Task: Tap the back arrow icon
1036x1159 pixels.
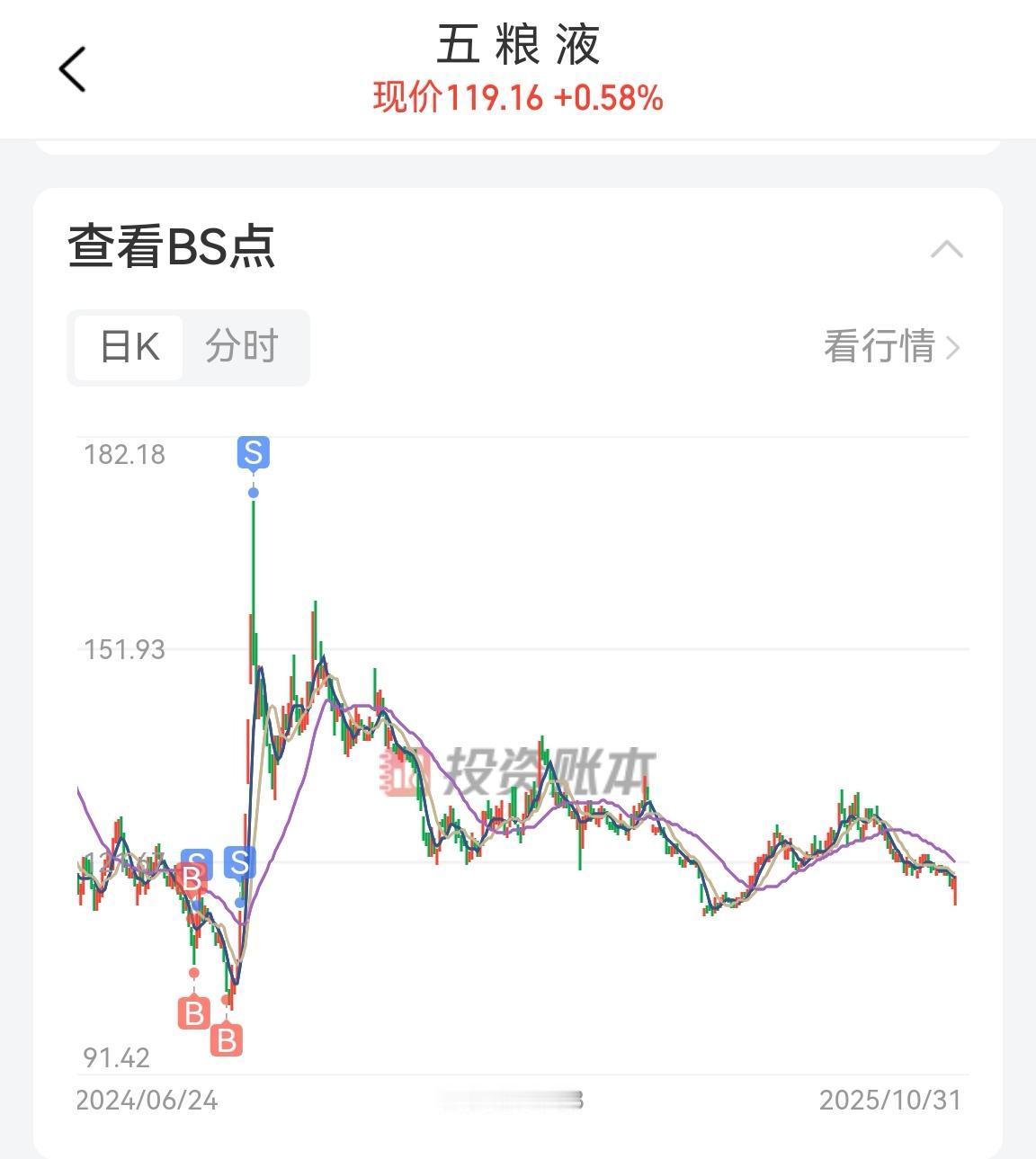Action: [74, 70]
